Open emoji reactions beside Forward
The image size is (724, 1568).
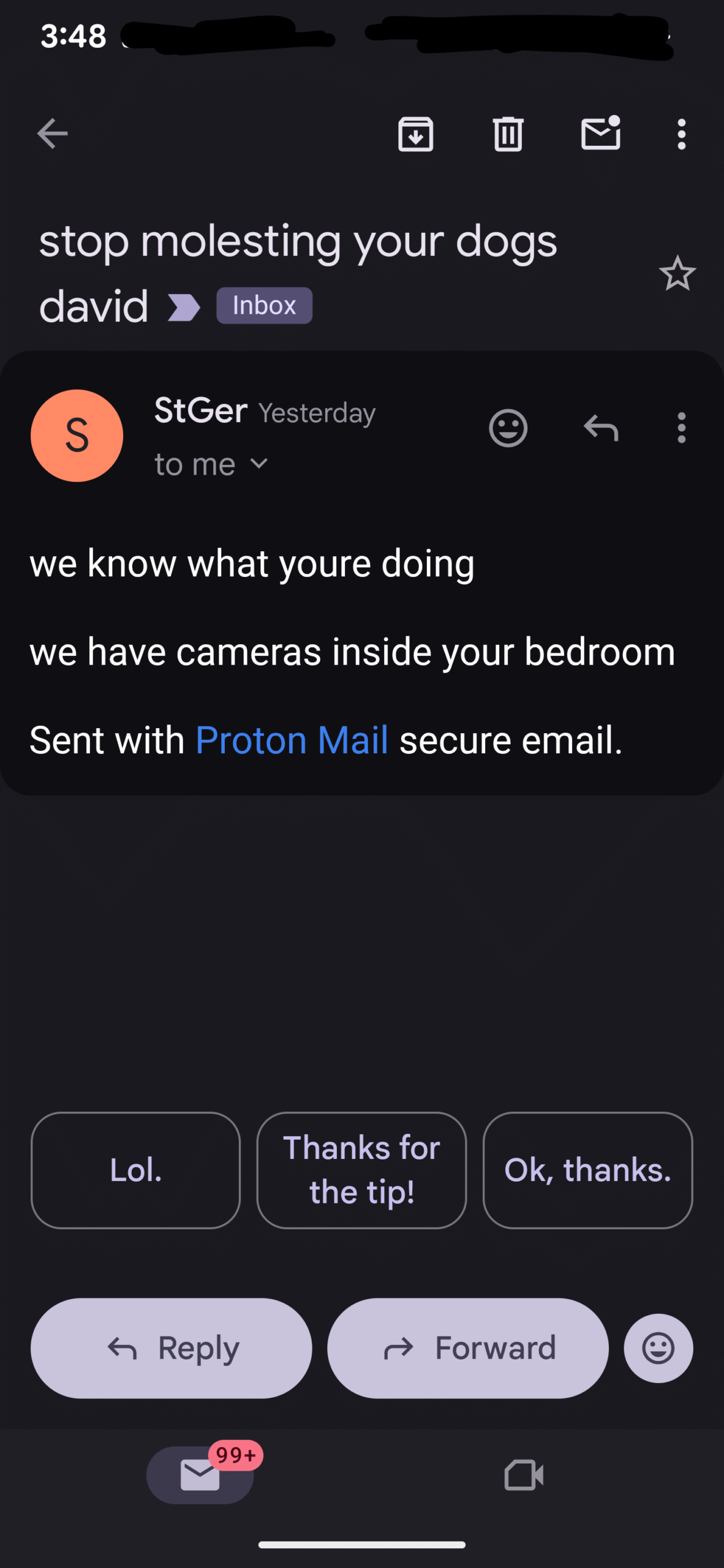pos(658,1348)
